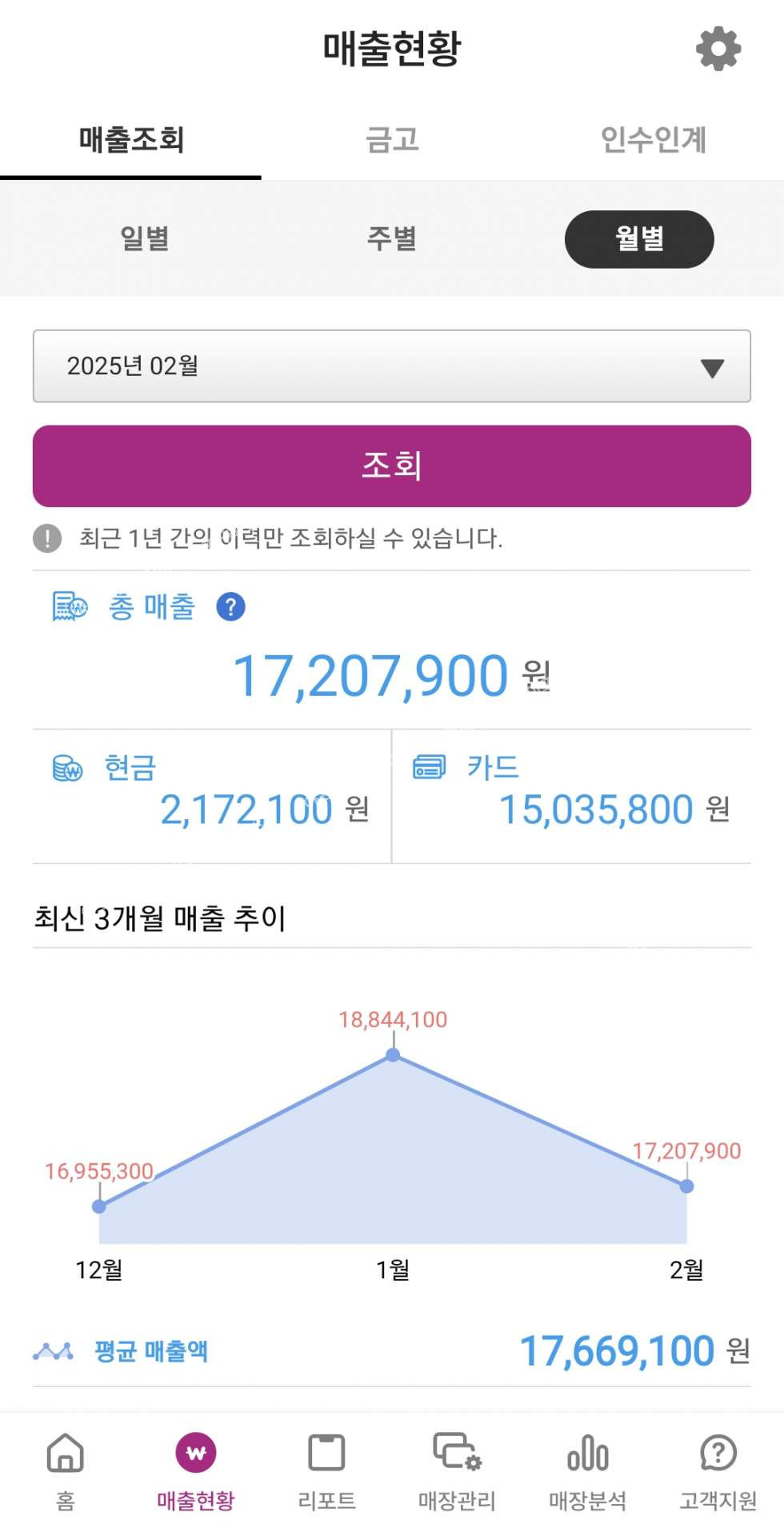The height and width of the screenshot is (1536, 784).
Task: Switch to the 인수인계 tab
Action: coord(653,139)
